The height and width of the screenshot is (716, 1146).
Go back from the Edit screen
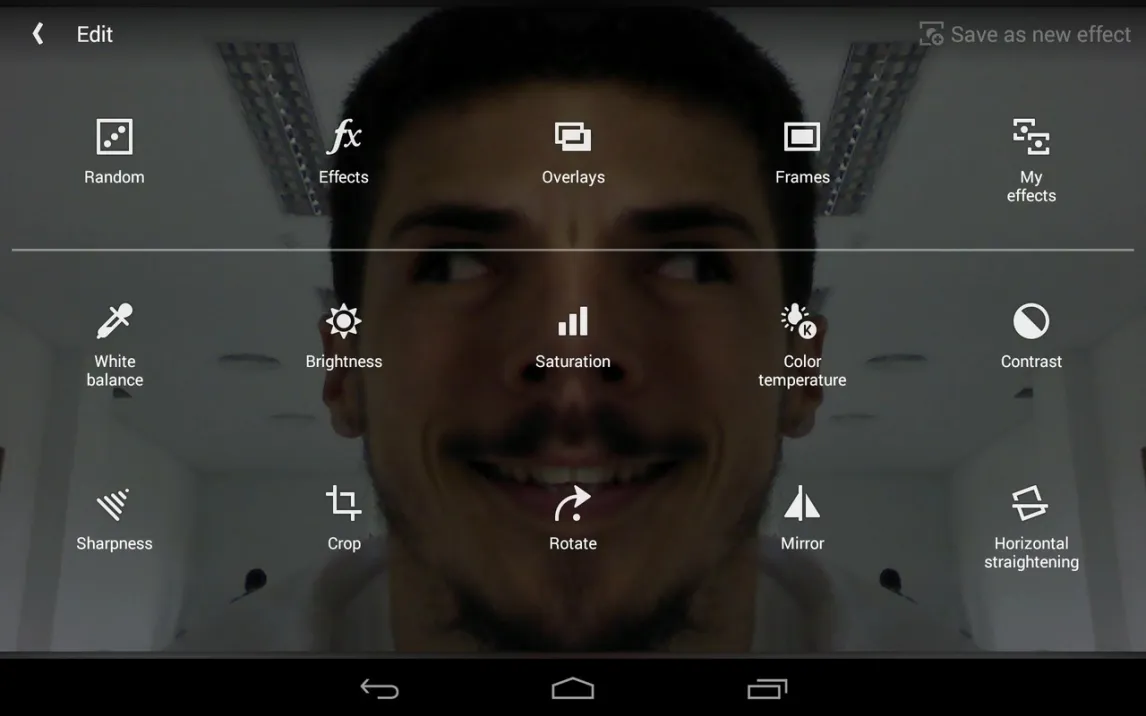[x=38, y=34]
